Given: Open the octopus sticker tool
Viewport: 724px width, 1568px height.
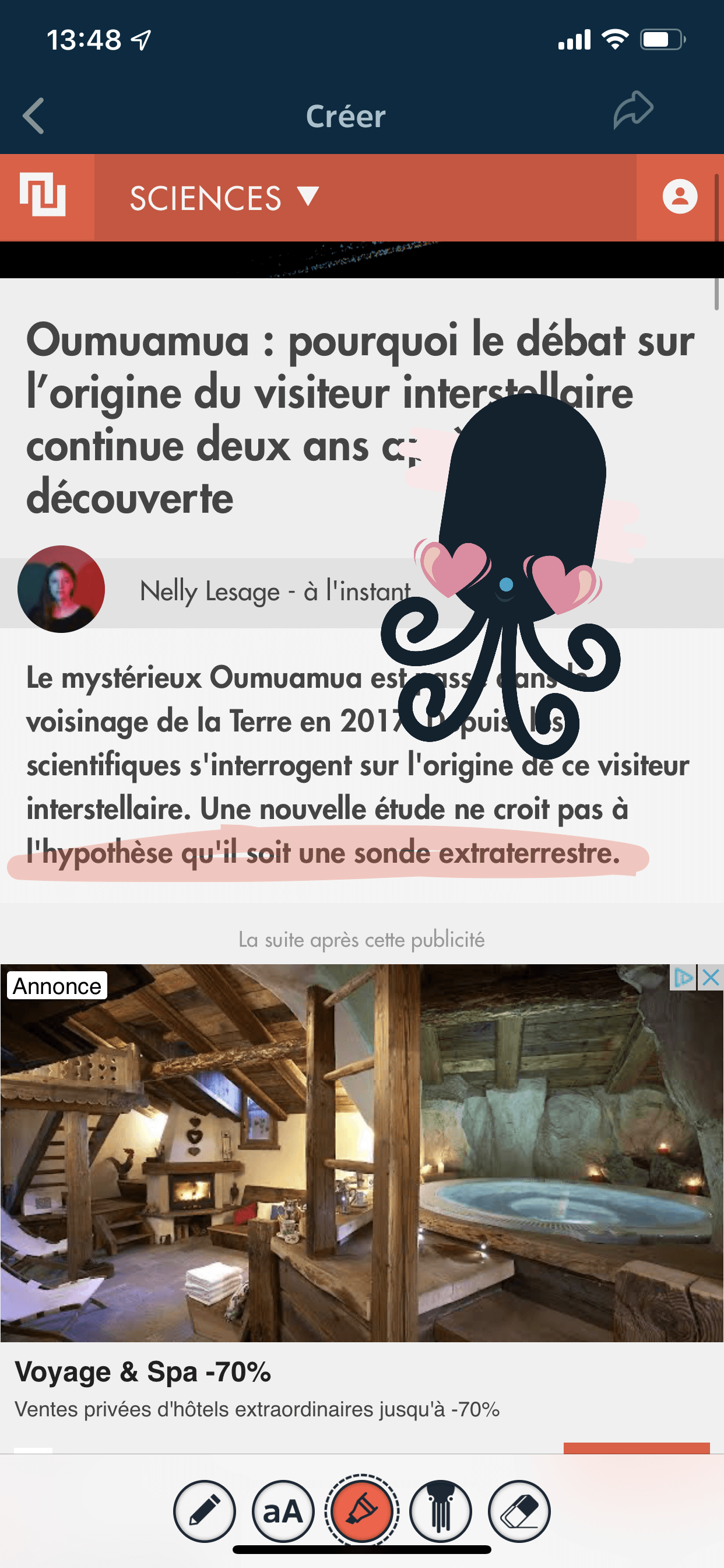Looking at the screenshot, I should (441, 1511).
